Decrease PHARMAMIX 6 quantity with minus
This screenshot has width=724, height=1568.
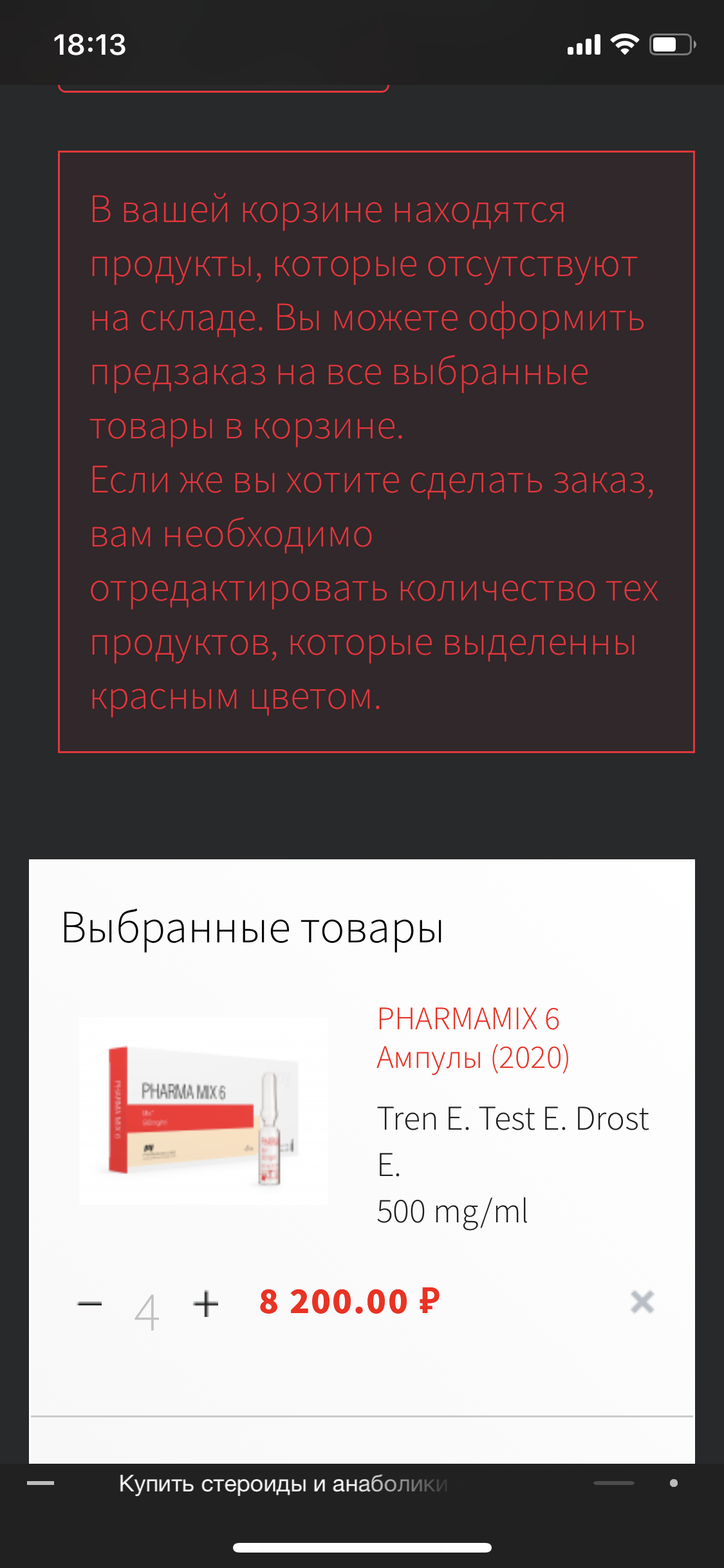[89, 1304]
